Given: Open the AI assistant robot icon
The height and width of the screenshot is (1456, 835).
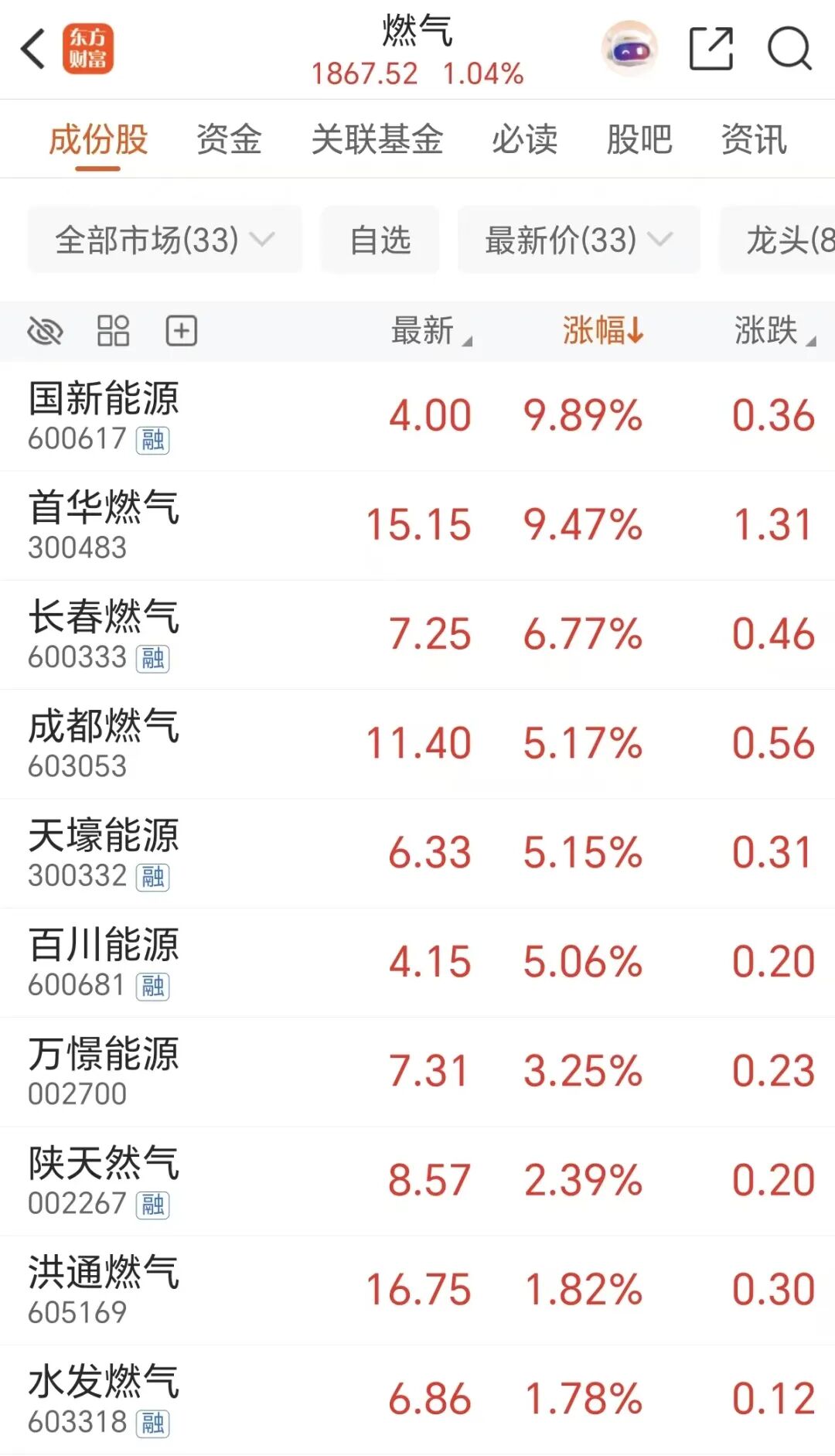Looking at the screenshot, I should click(x=629, y=49).
